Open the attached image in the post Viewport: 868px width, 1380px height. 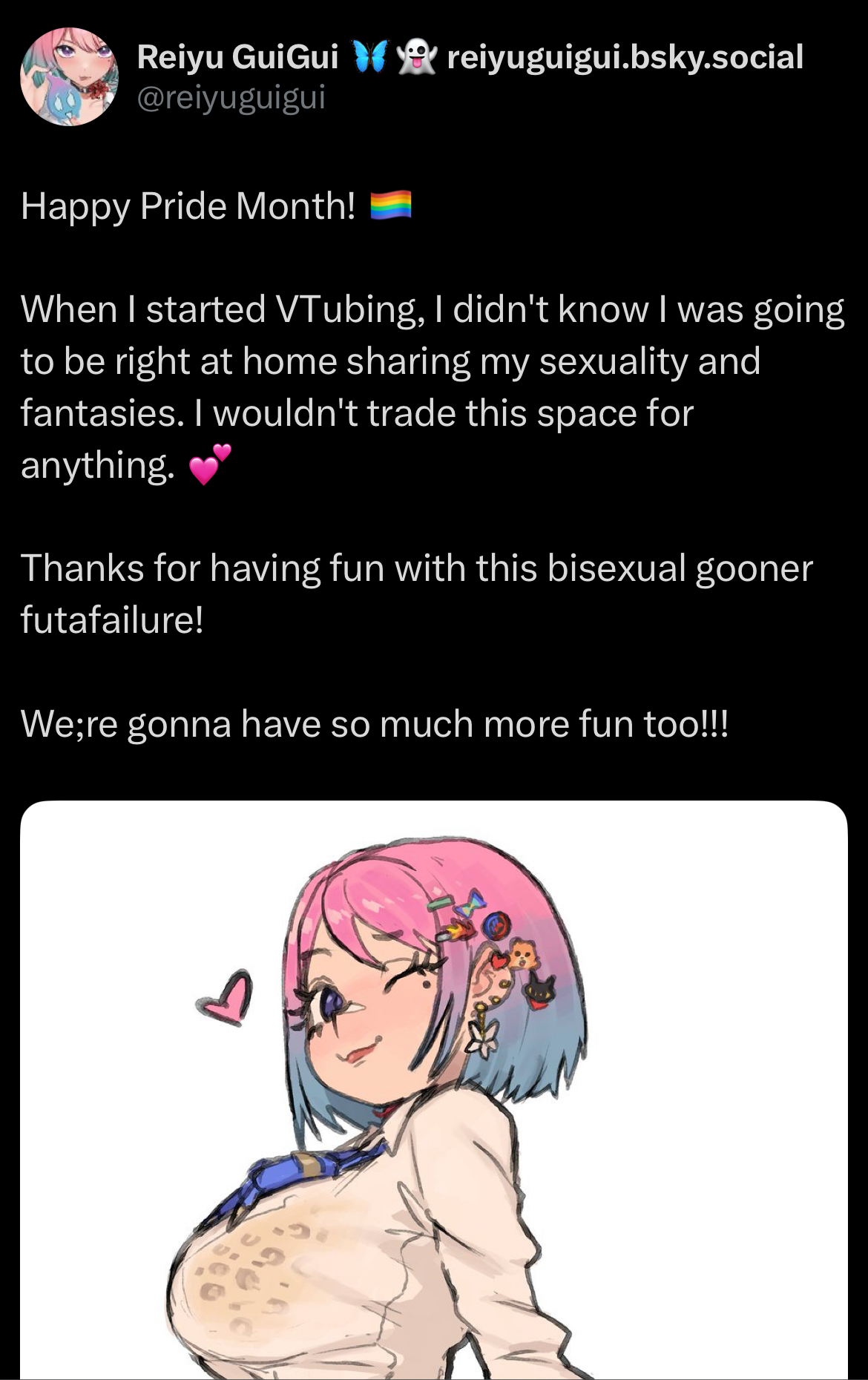(x=433, y=1089)
